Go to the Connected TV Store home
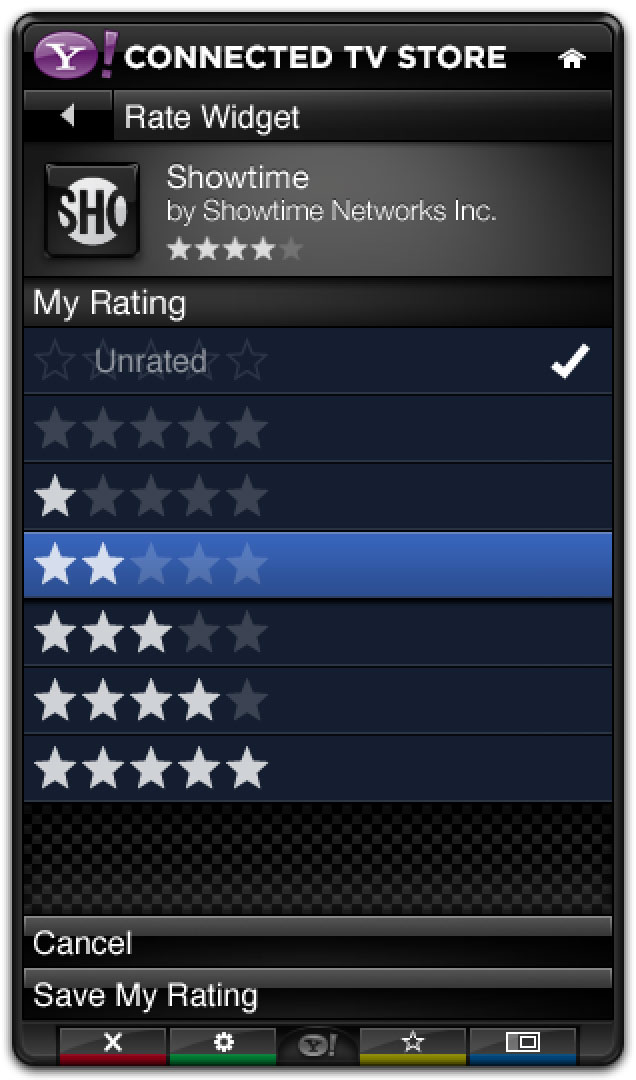 tap(571, 59)
